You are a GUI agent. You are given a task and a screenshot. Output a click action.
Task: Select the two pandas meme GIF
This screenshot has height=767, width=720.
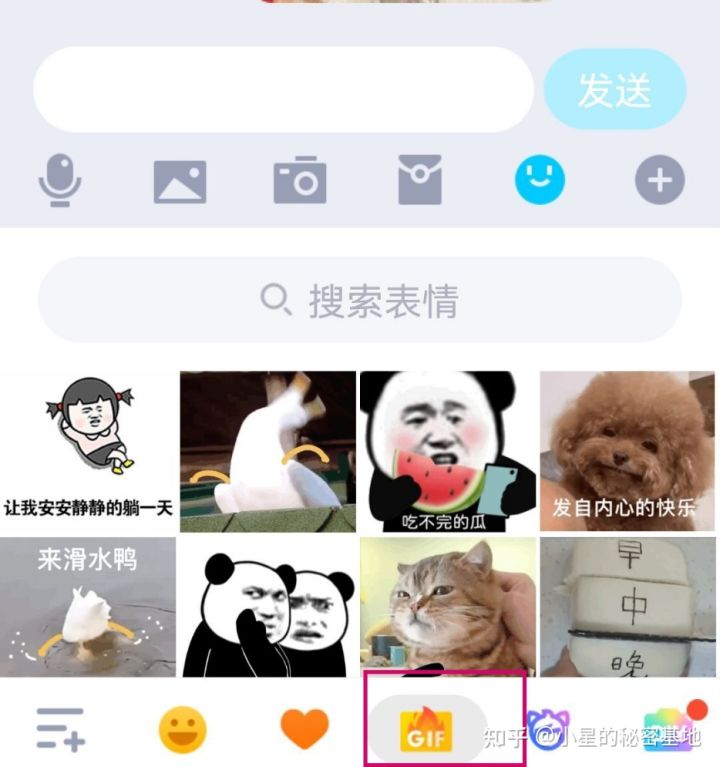270,608
